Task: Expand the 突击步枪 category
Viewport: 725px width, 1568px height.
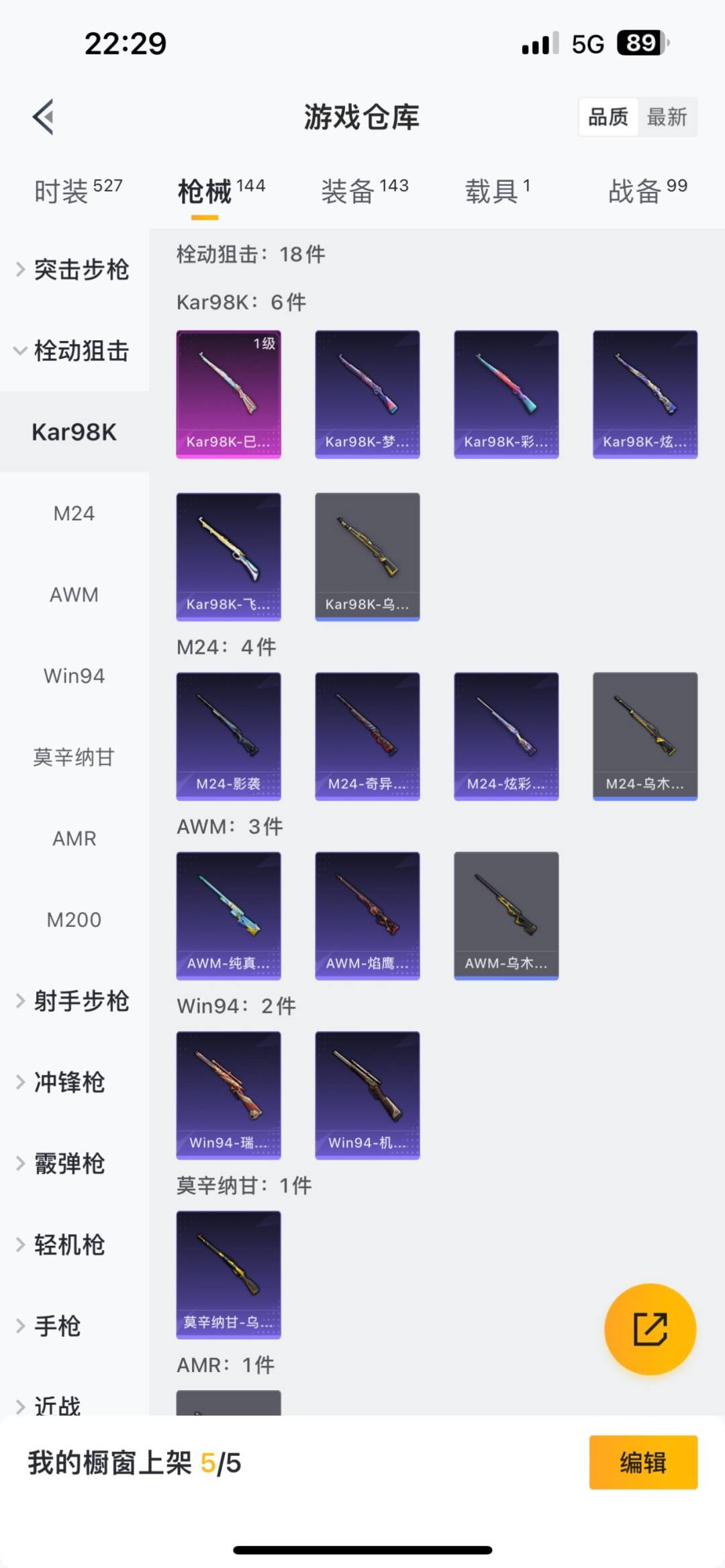Action: tap(74, 270)
